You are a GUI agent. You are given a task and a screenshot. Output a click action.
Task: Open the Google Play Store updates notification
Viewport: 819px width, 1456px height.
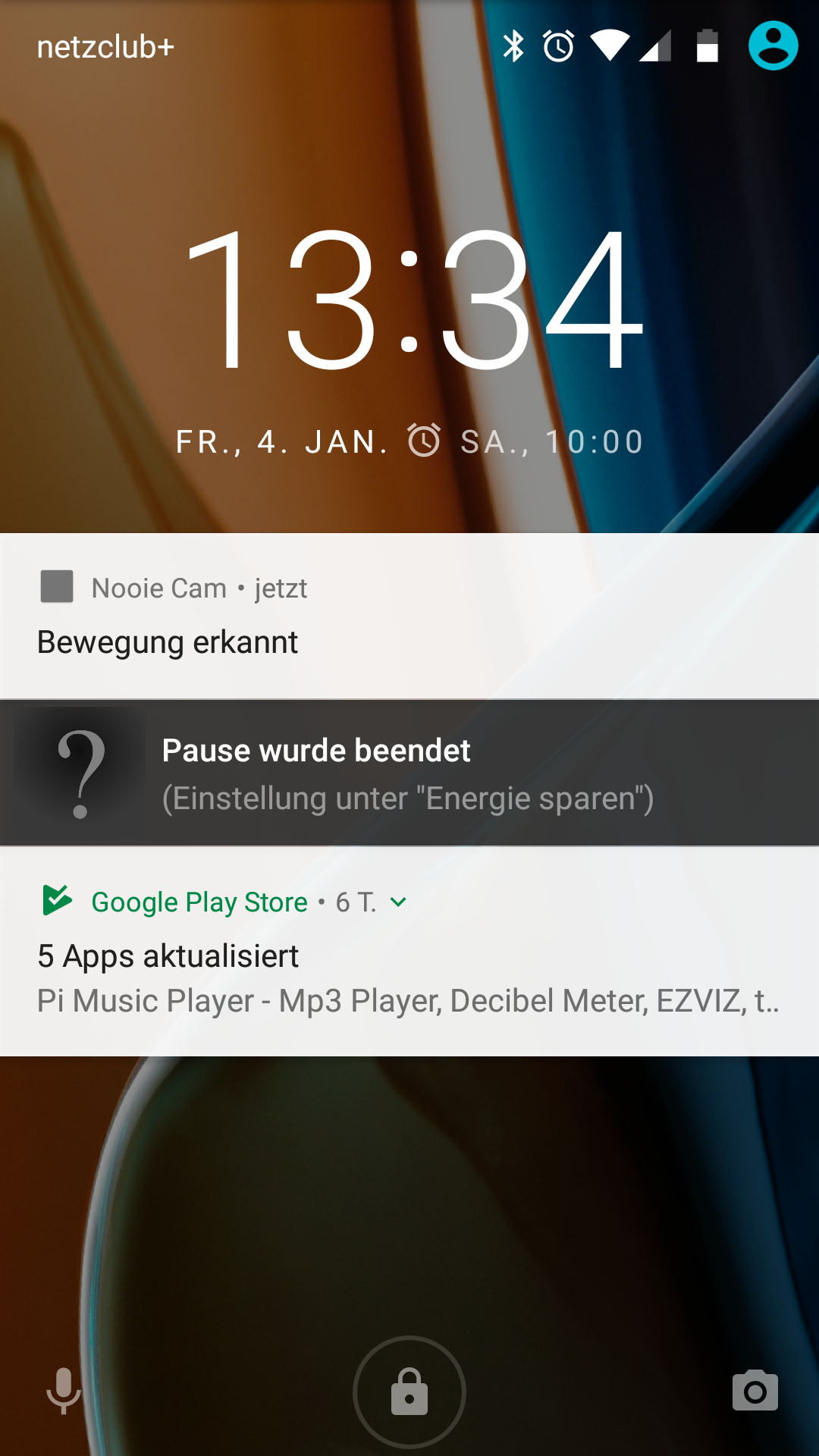pos(409,952)
